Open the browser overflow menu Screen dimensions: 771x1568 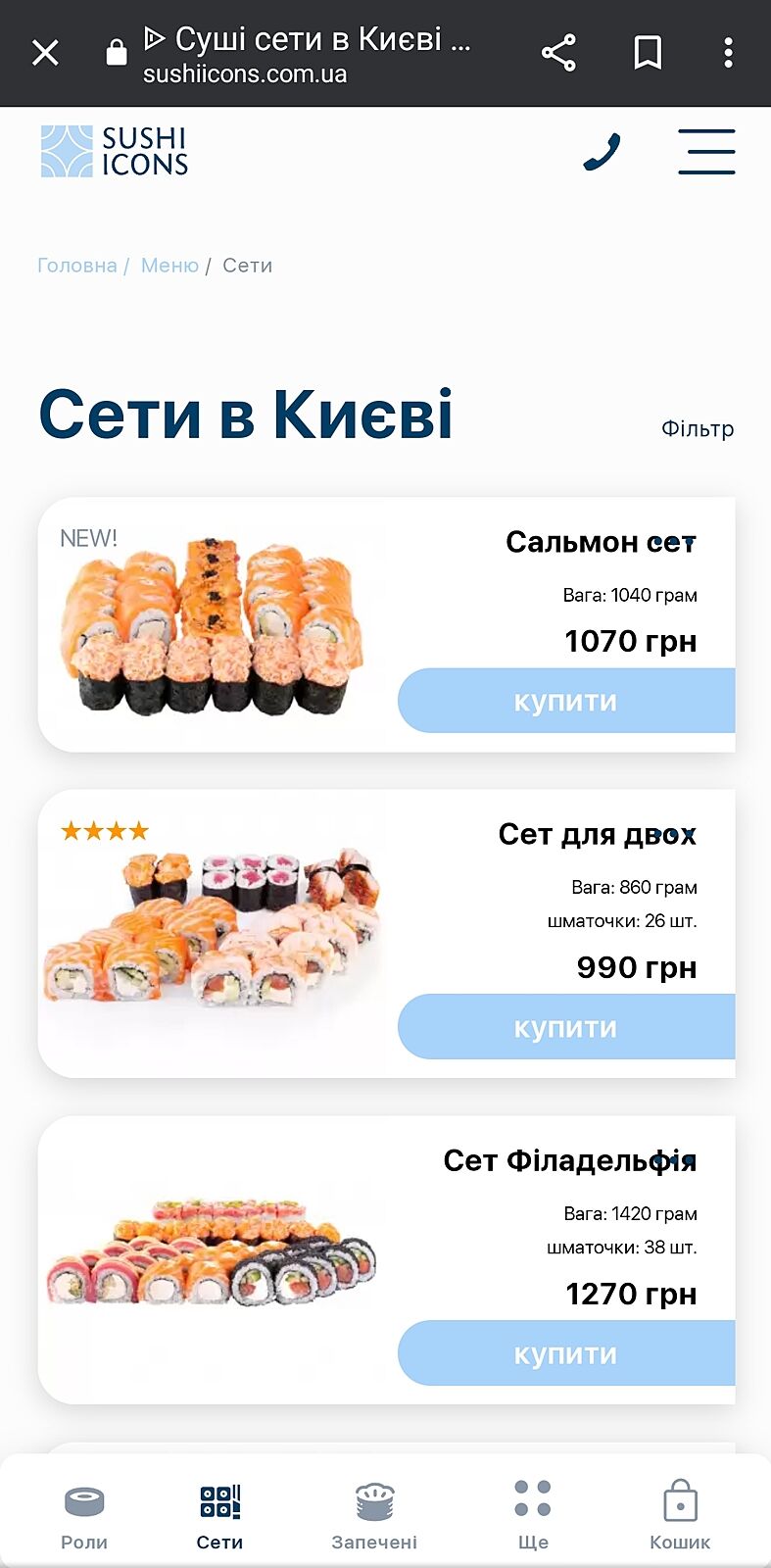pos(728,53)
